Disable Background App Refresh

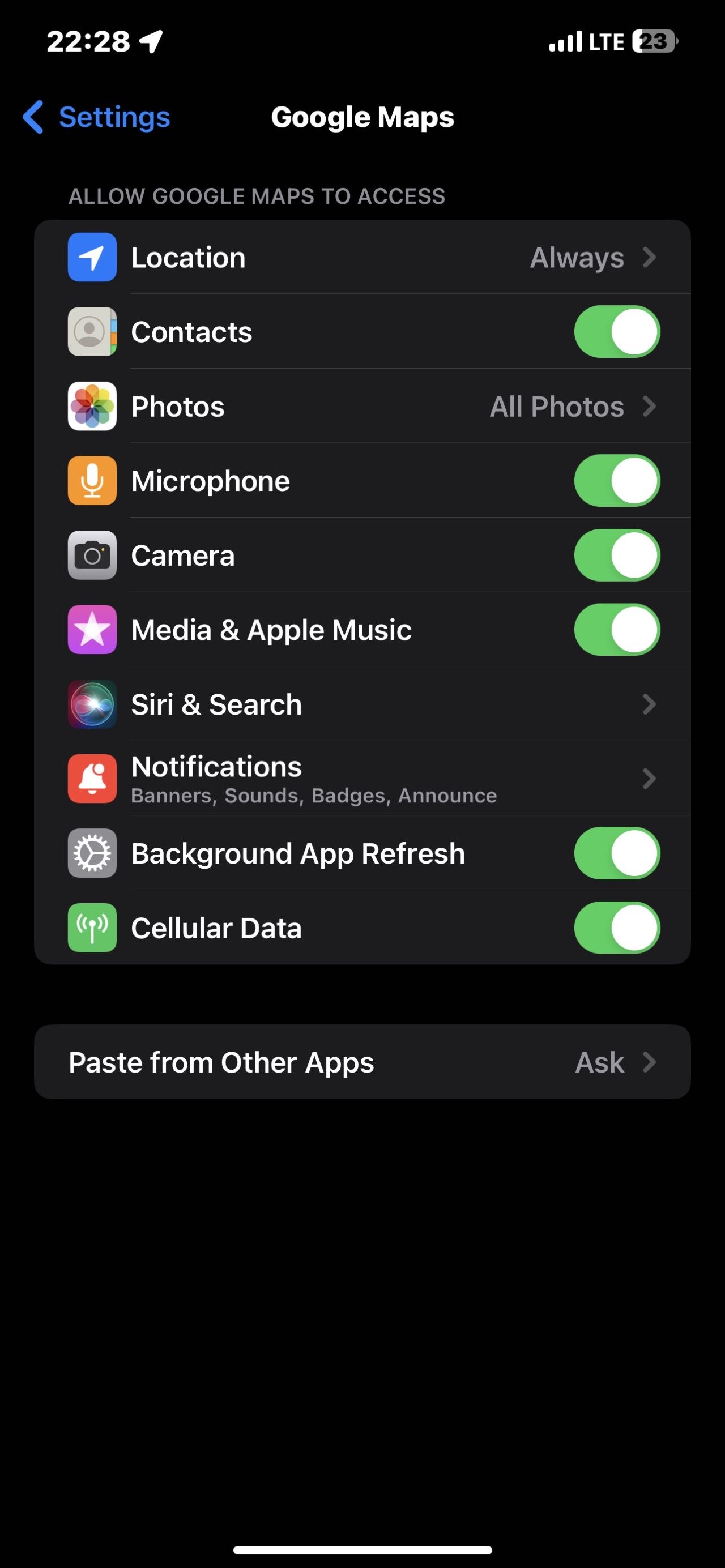pyautogui.click(x=616, y=853)
